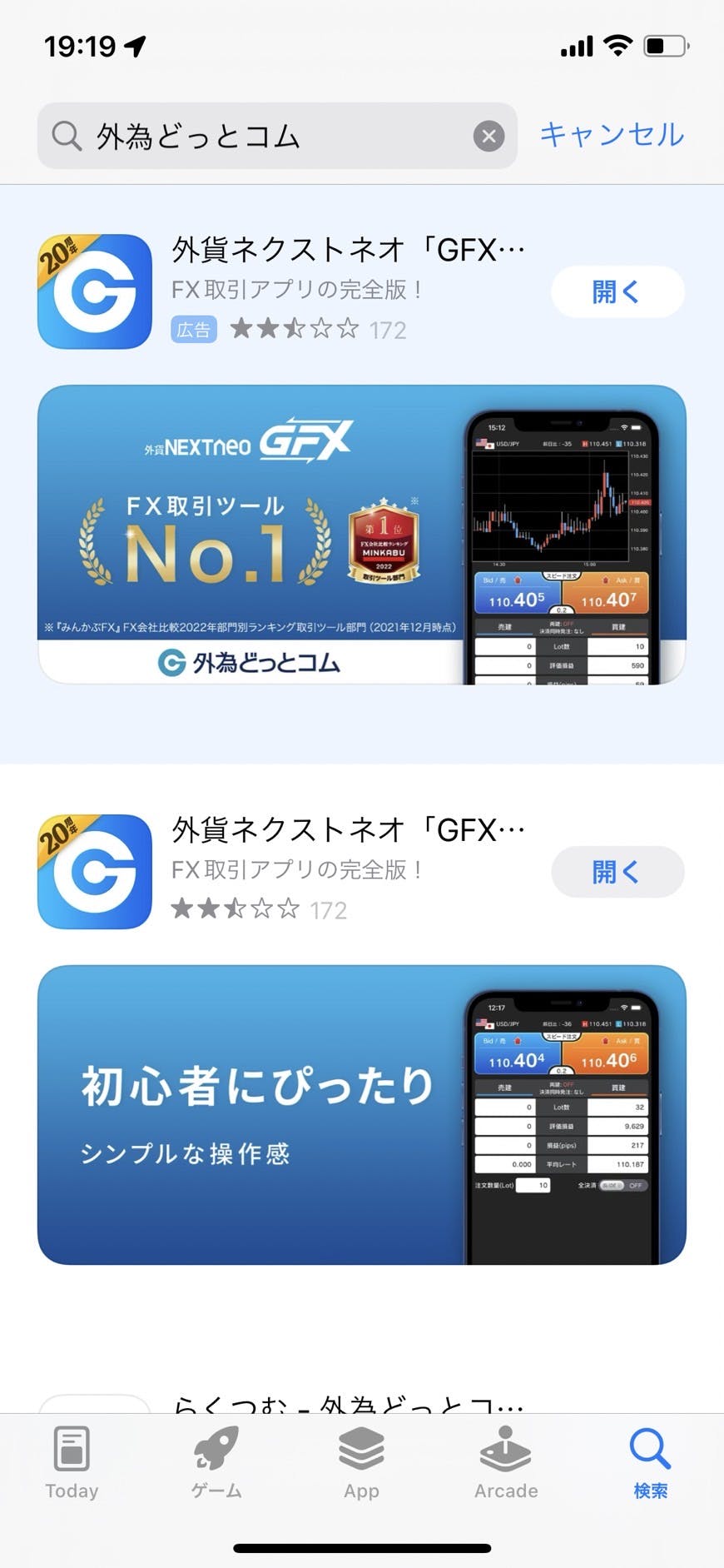Viewport: 724px width, 1568px height.
Task: View the FX取引ツール No.1 preview banner
Action: point(361,534)
